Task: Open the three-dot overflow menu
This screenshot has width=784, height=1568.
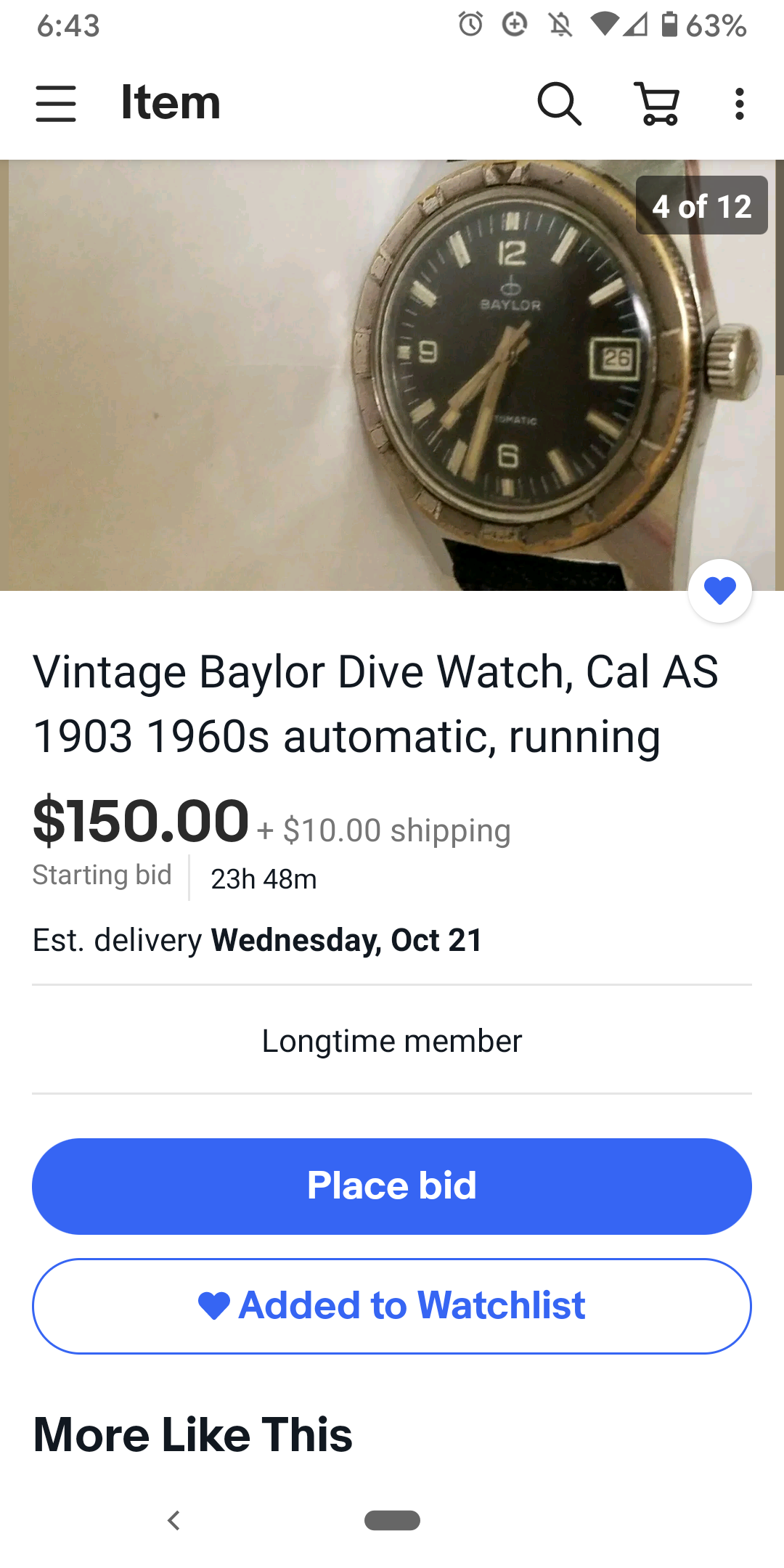Action: (739, 104)
